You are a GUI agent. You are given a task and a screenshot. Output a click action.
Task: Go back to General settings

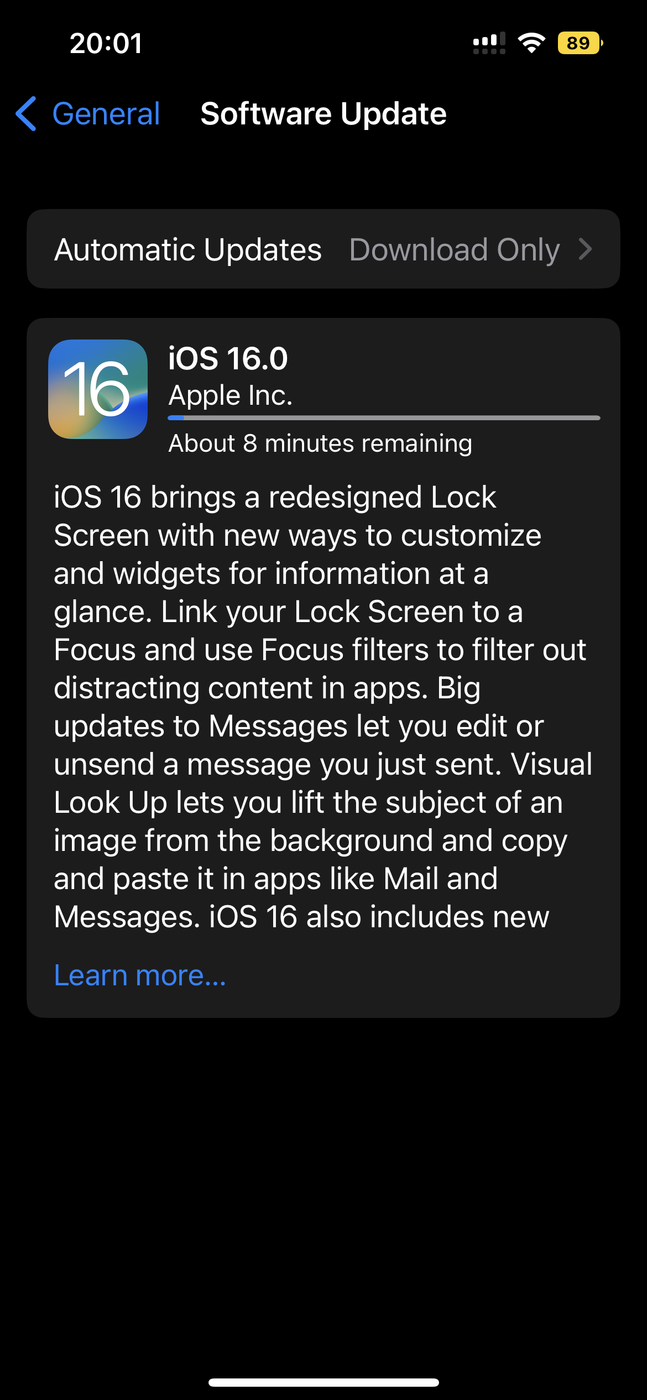88,114
